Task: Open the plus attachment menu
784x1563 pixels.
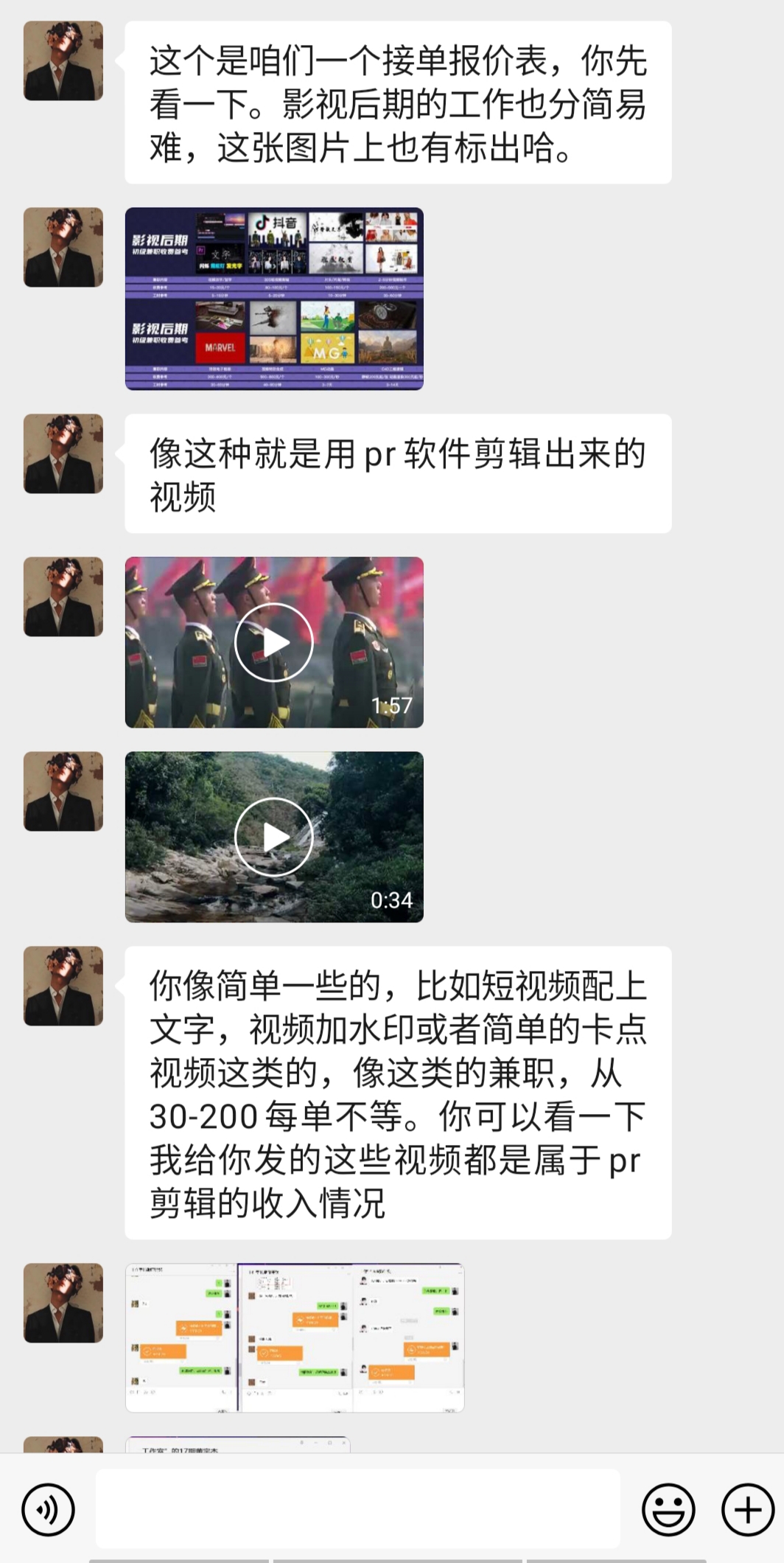Action: click(x=748, y=1510)
